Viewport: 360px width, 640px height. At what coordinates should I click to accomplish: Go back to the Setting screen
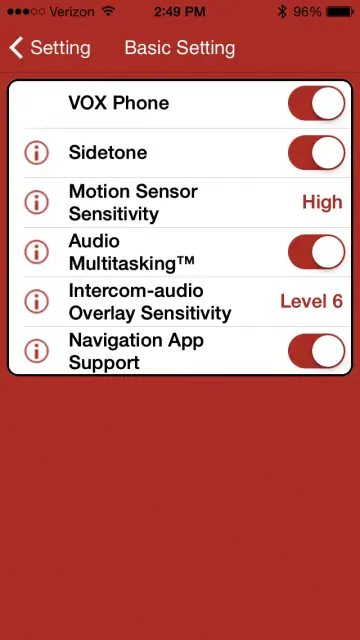click(49, 48)
